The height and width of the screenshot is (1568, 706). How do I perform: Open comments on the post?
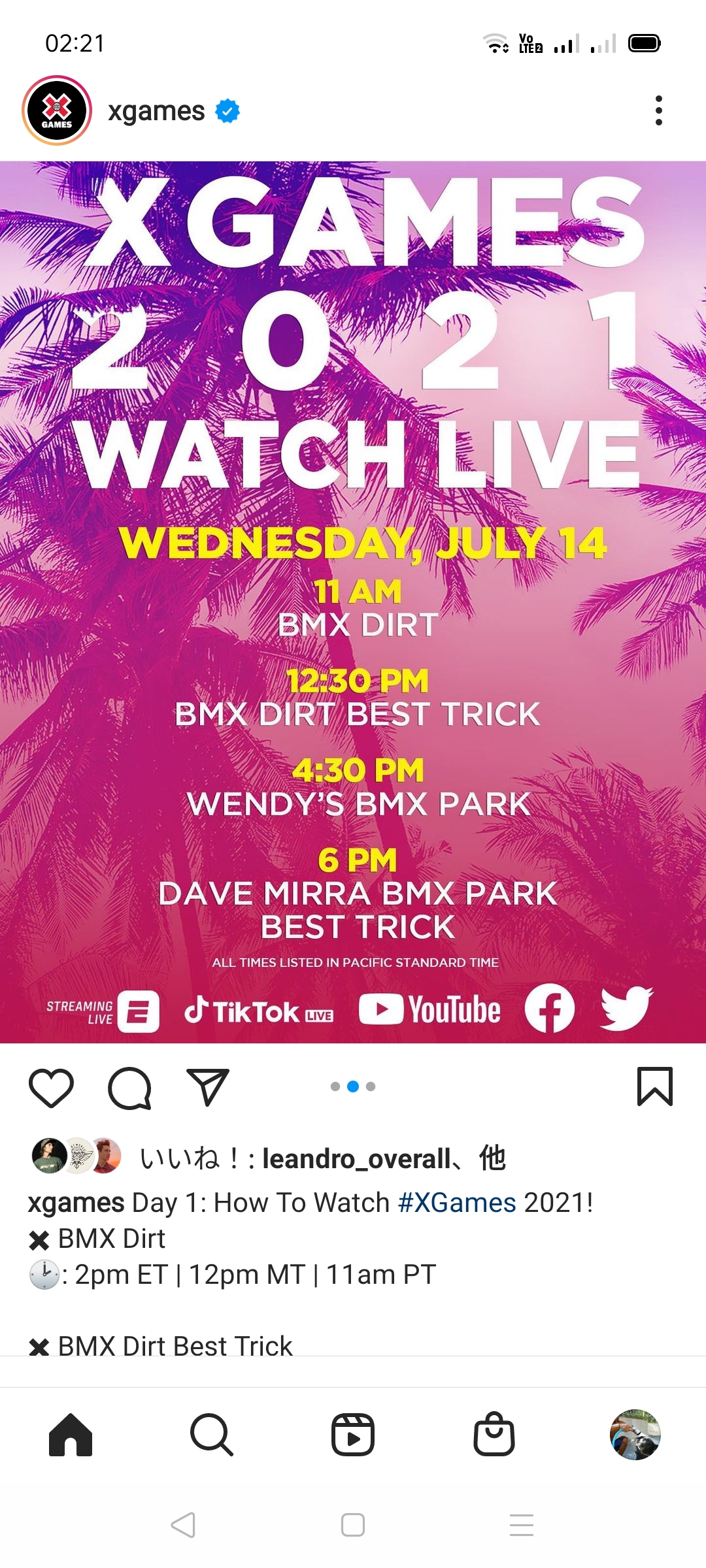pyautogui.click(x=129, y=1088)
